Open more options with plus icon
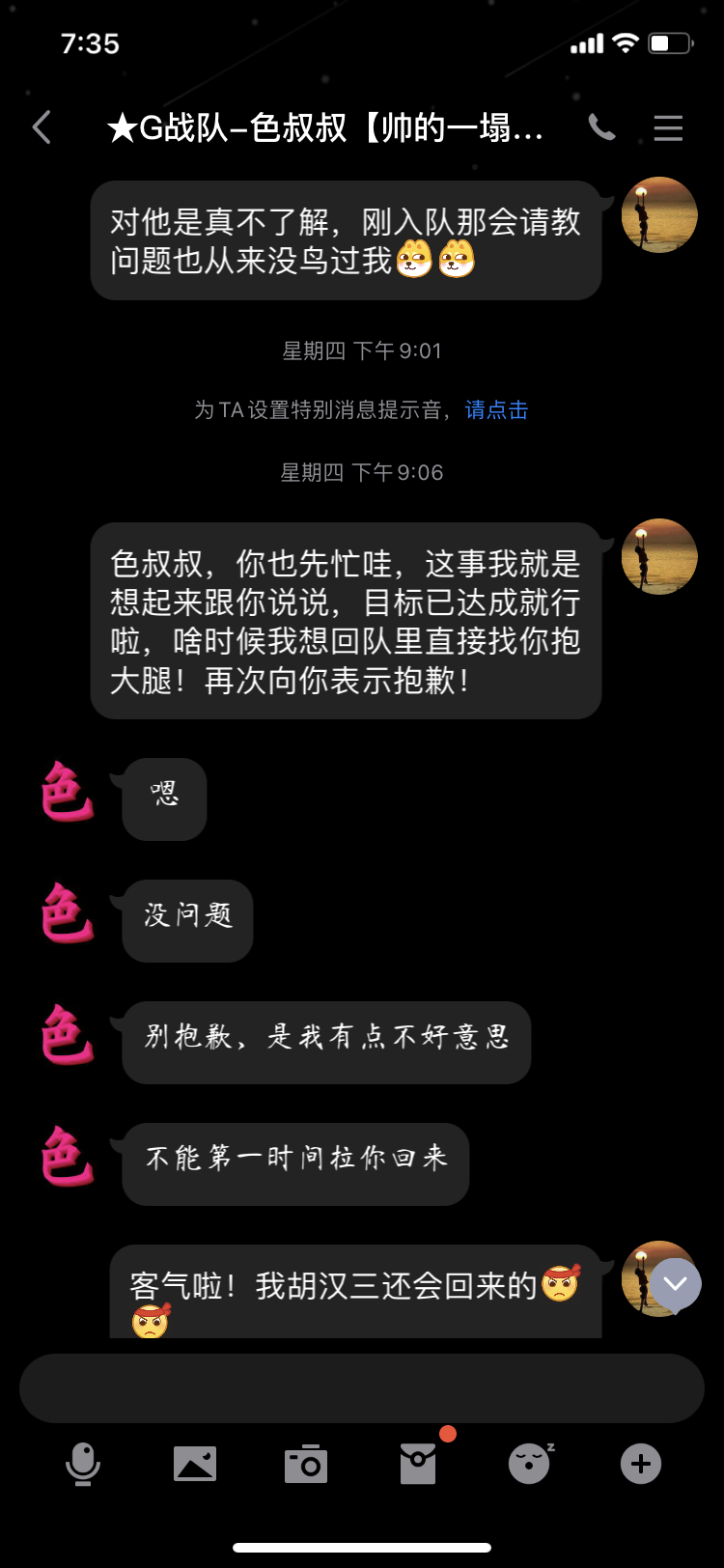This screenshot has height=1568, width=724. pos(641,1464)
